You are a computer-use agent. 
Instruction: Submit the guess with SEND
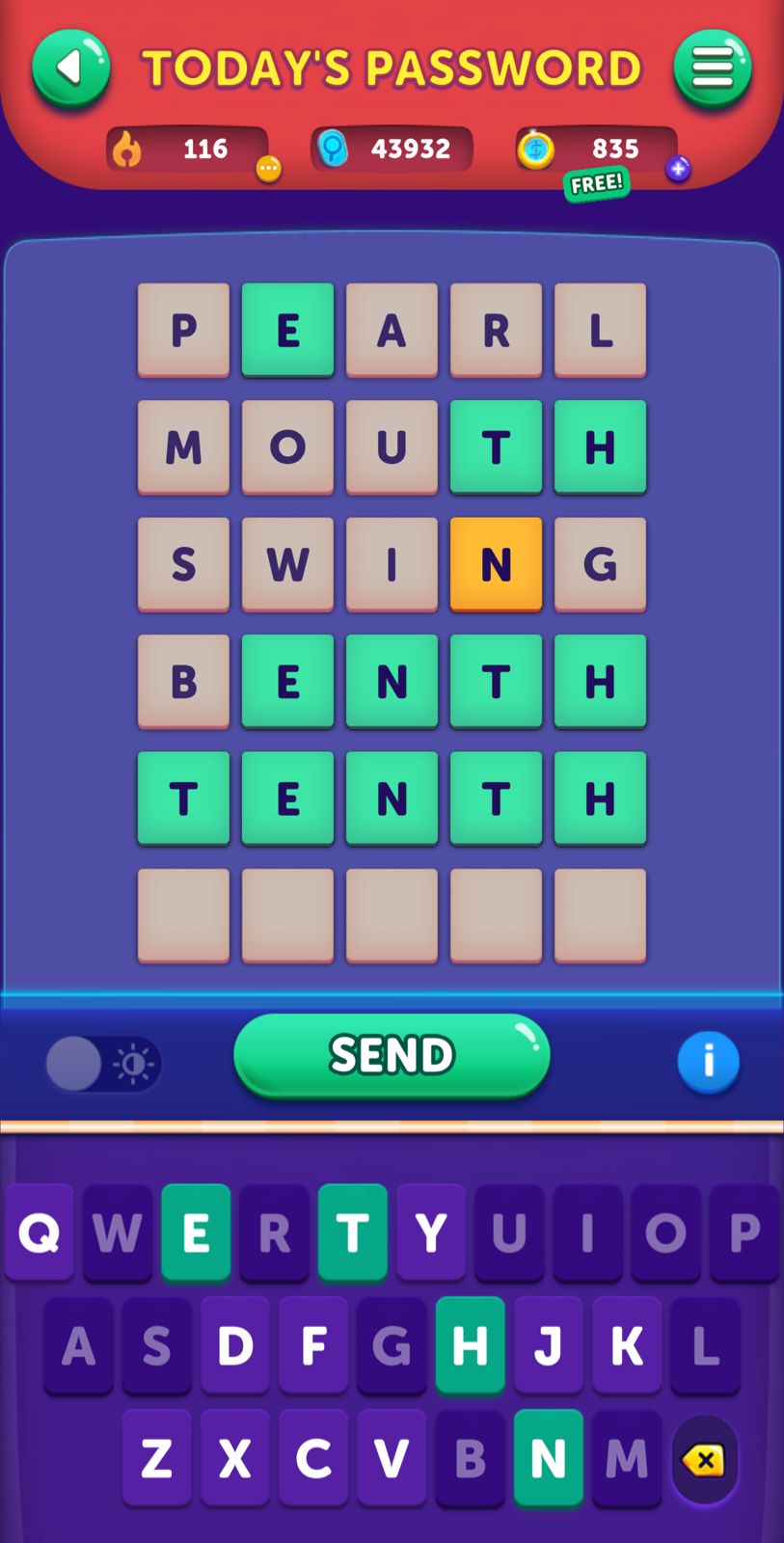point(392,1054)
